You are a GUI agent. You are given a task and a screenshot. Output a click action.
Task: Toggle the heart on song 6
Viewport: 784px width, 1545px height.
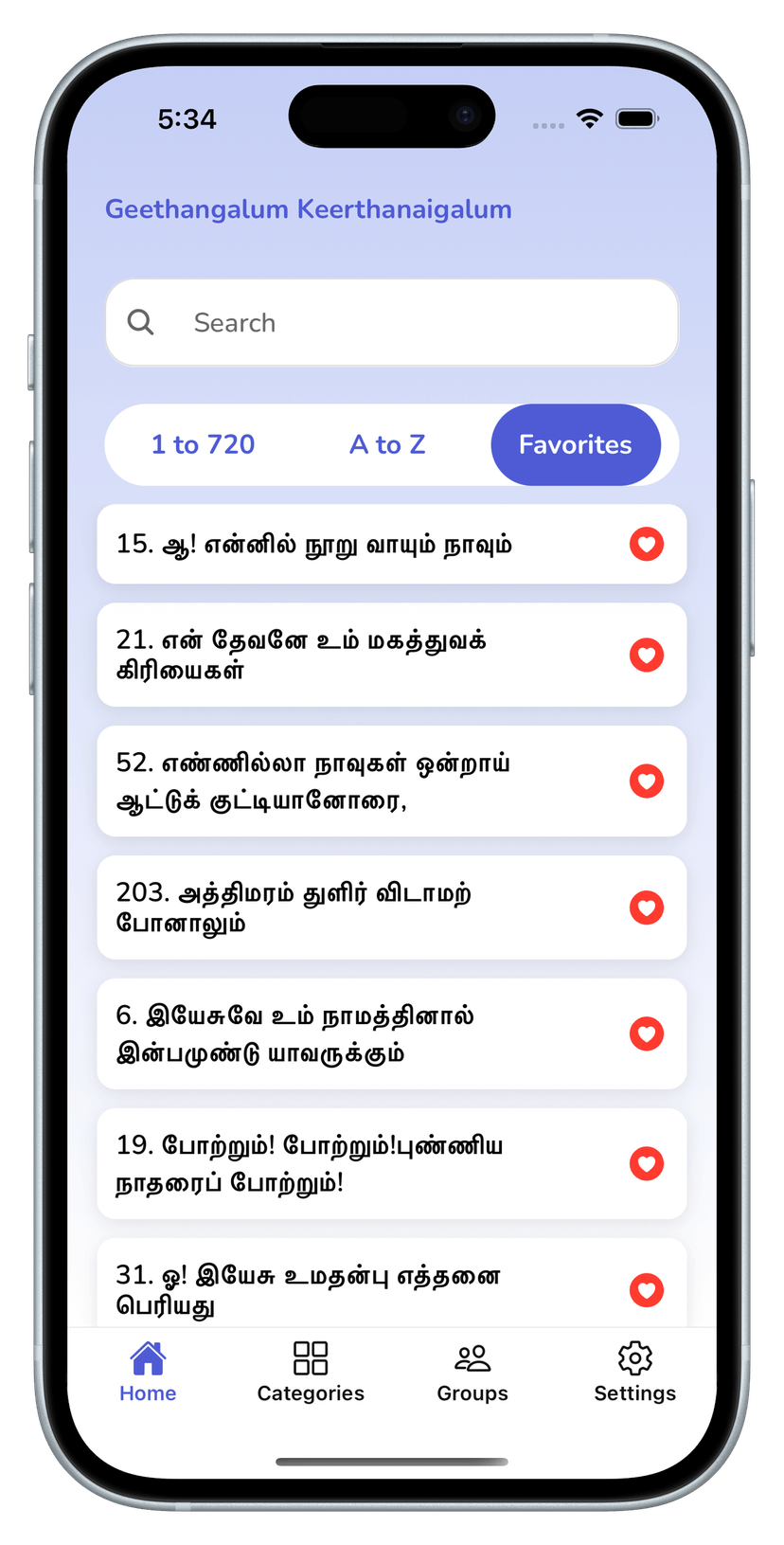coord(647,1033)
